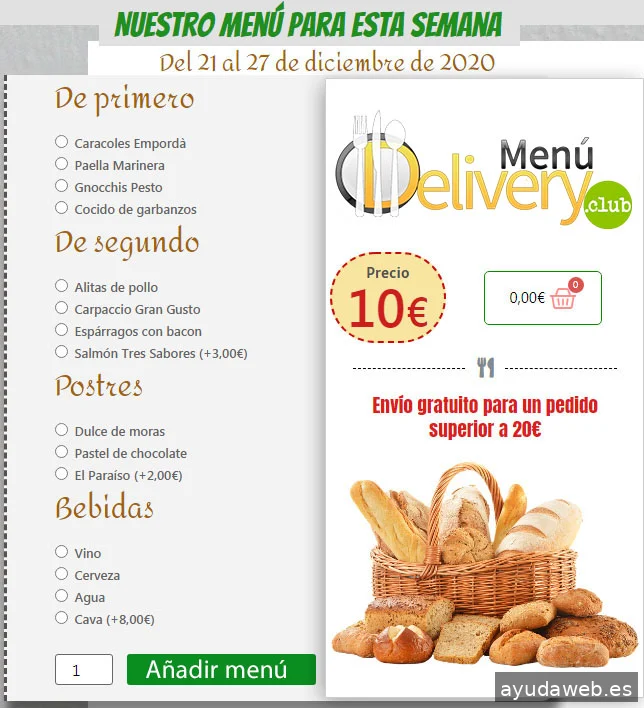
Task: Select Cocido de garbanzos
Action: pyautogui.click(x=62, y=208)
